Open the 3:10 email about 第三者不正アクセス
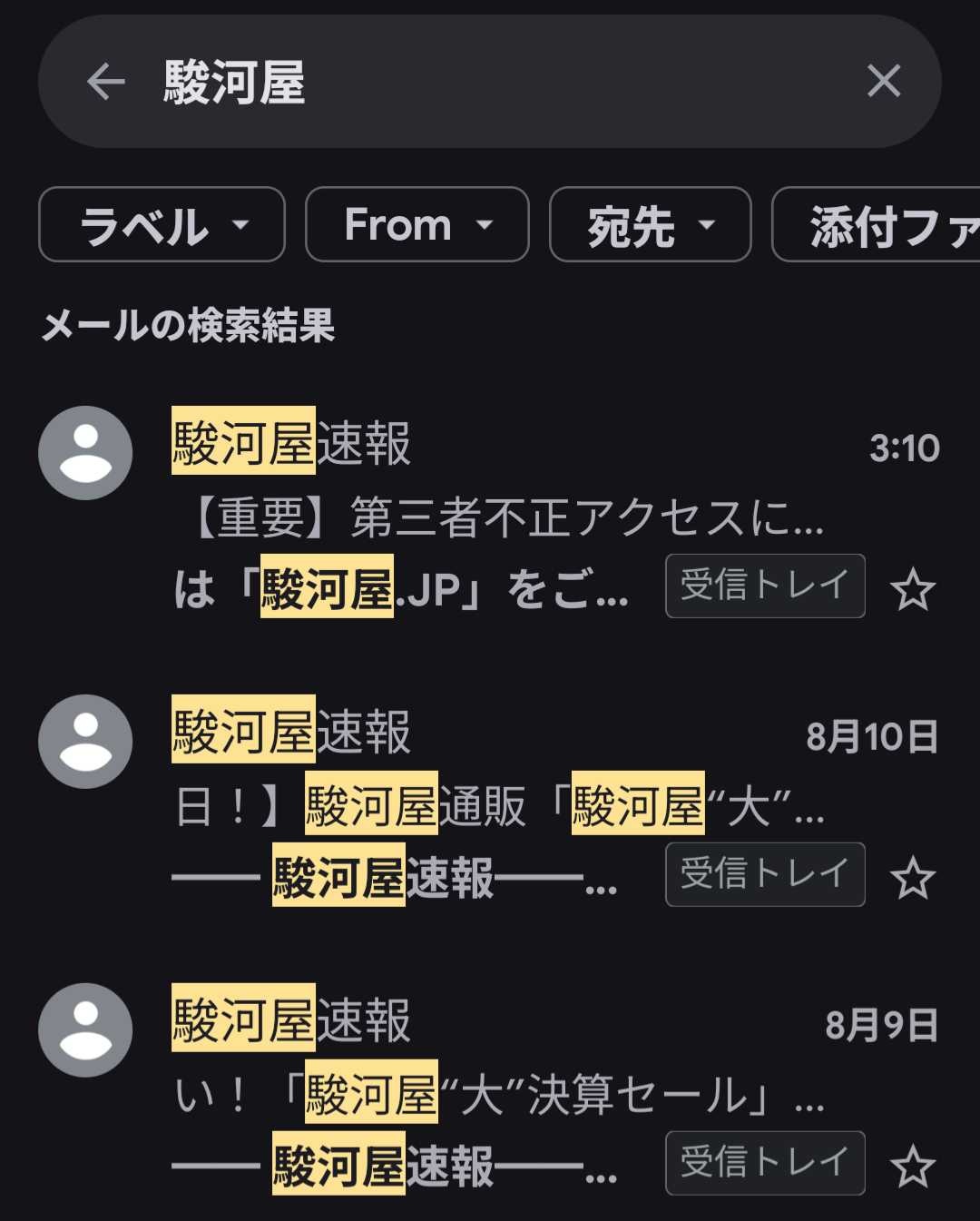The width and height of the screenshot is (980, 1221). (x=499, y=518)
